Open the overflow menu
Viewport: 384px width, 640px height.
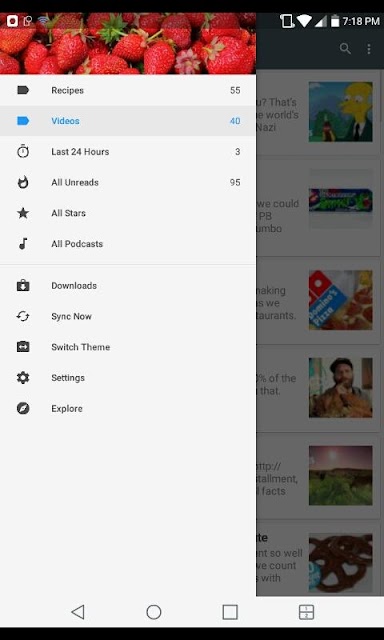[x=369, y=49]
